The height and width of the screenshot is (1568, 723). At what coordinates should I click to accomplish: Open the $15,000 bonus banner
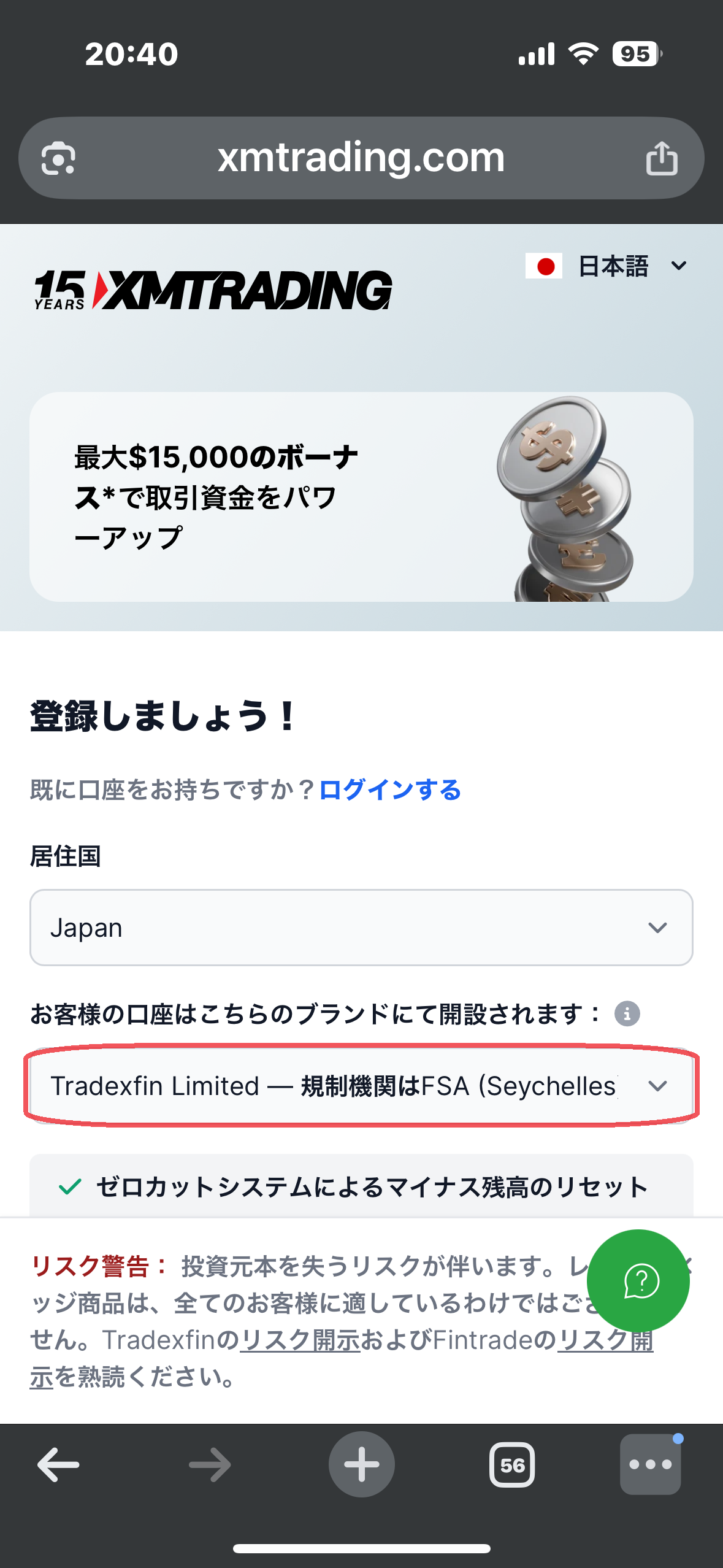click(x=361, y=497)
